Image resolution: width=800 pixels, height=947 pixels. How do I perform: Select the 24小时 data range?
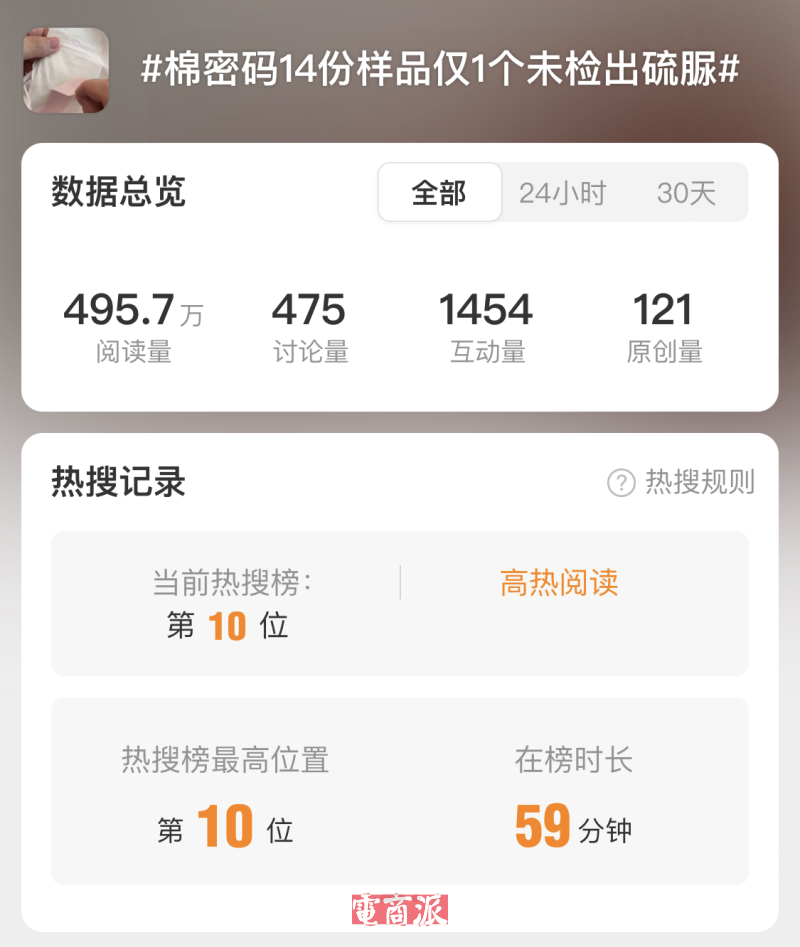pyautogui.click(x=562, y=193)
